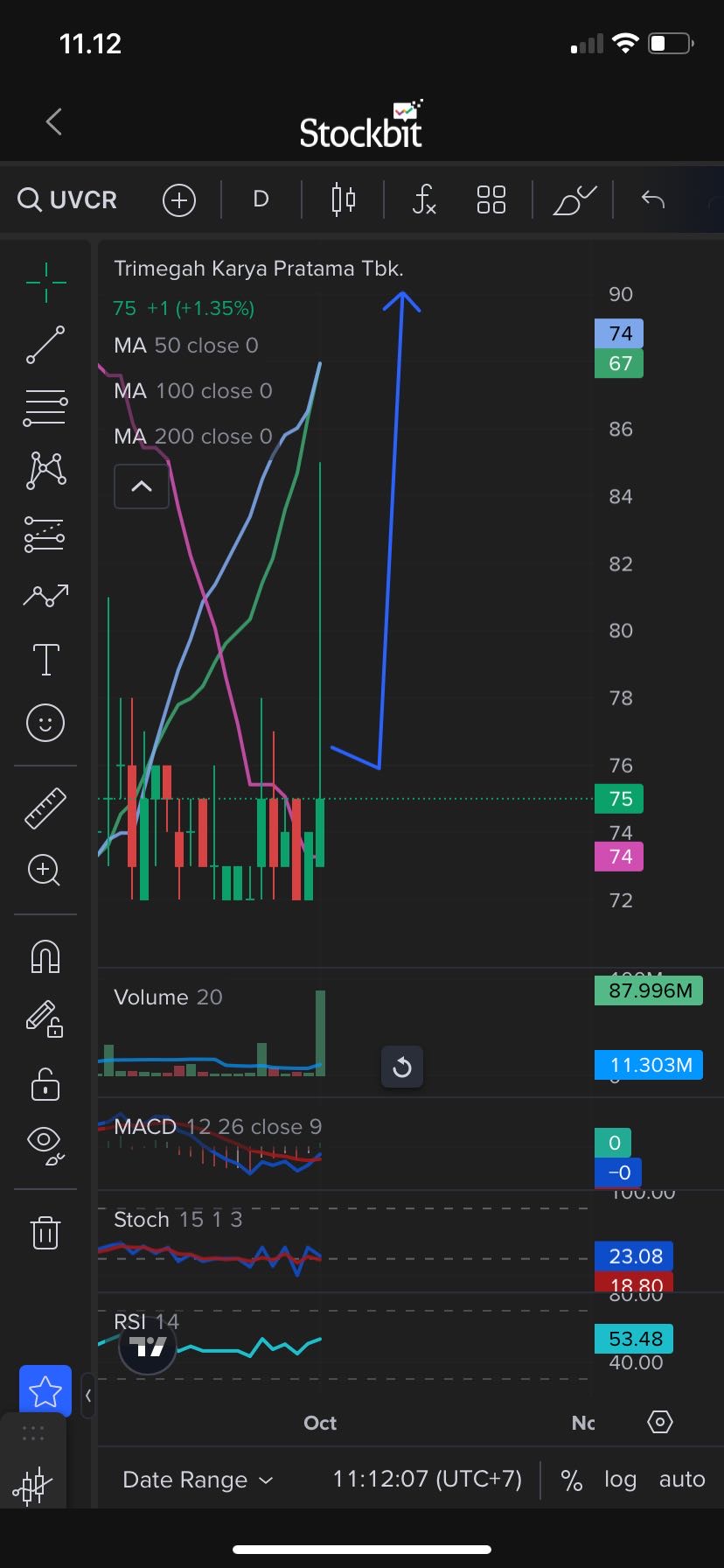Change the D timeframe interval
Screen dimensions: 724x1568
(x=261, y=199)
